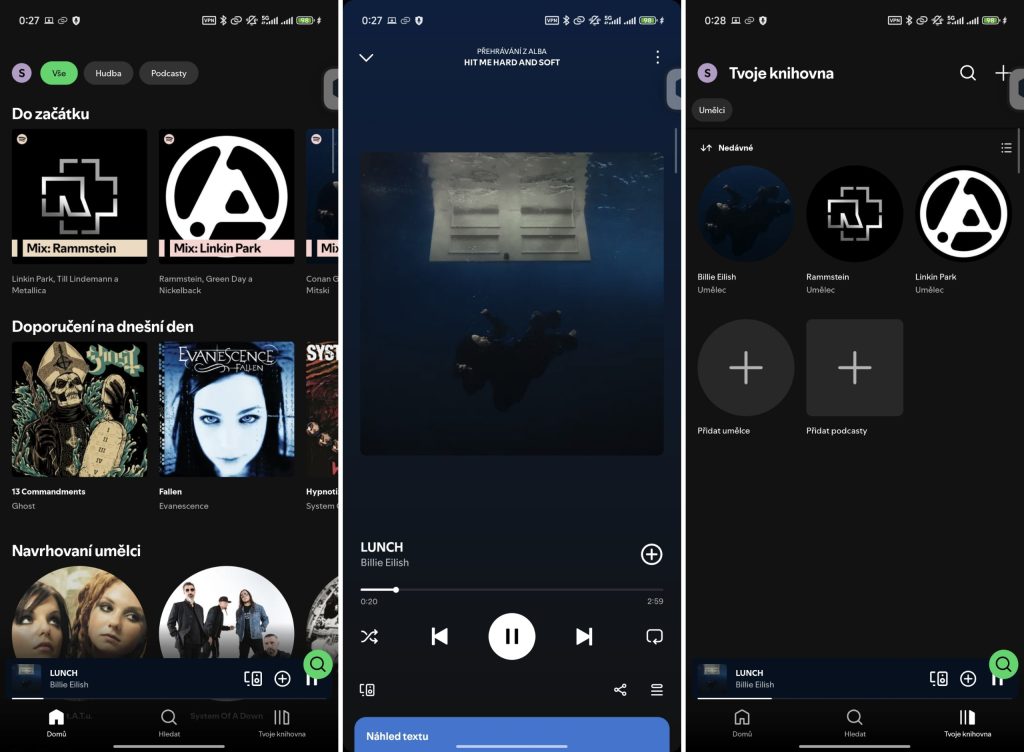
Task: Collapse the now playing screen with the chevron
Action: click(x=366, y=58)
